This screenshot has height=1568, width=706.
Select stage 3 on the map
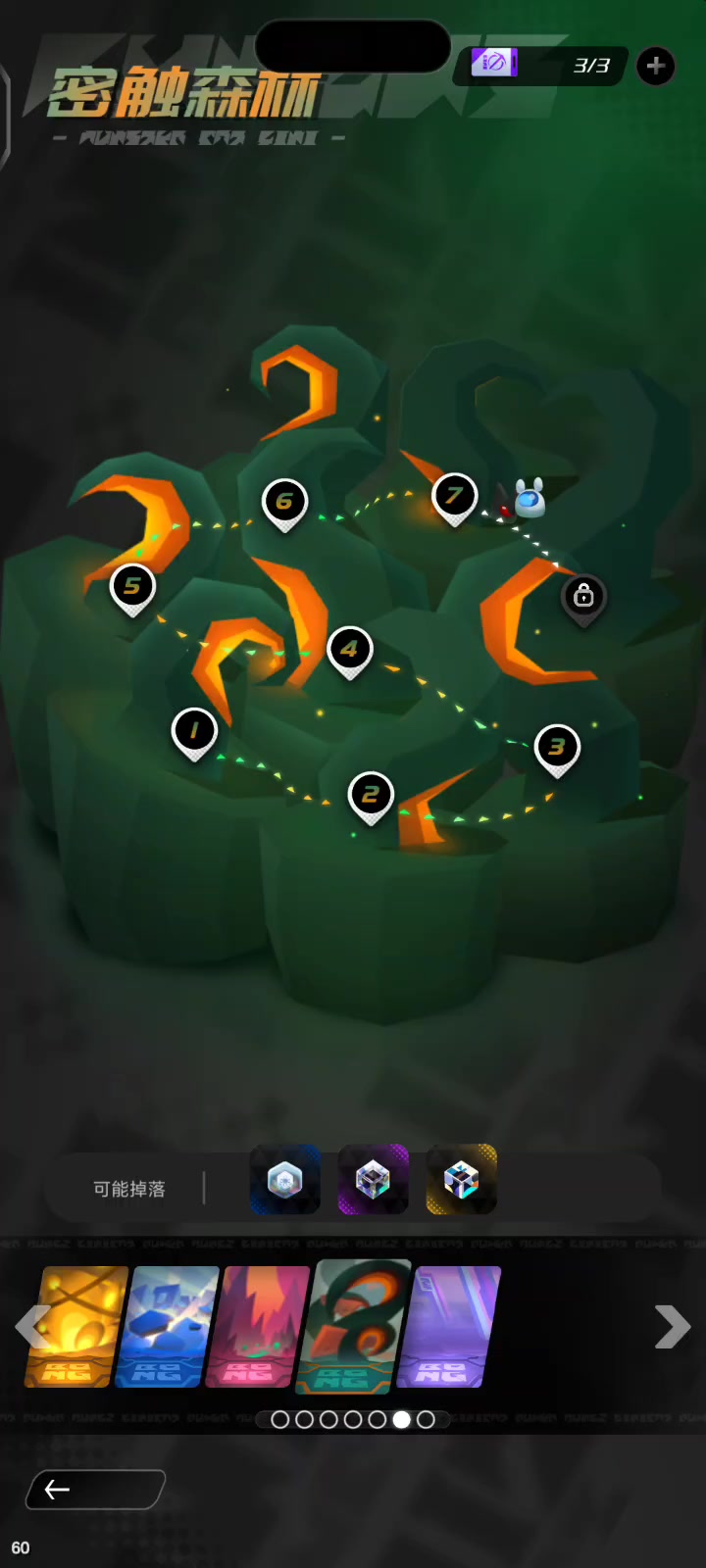(557, 748)
